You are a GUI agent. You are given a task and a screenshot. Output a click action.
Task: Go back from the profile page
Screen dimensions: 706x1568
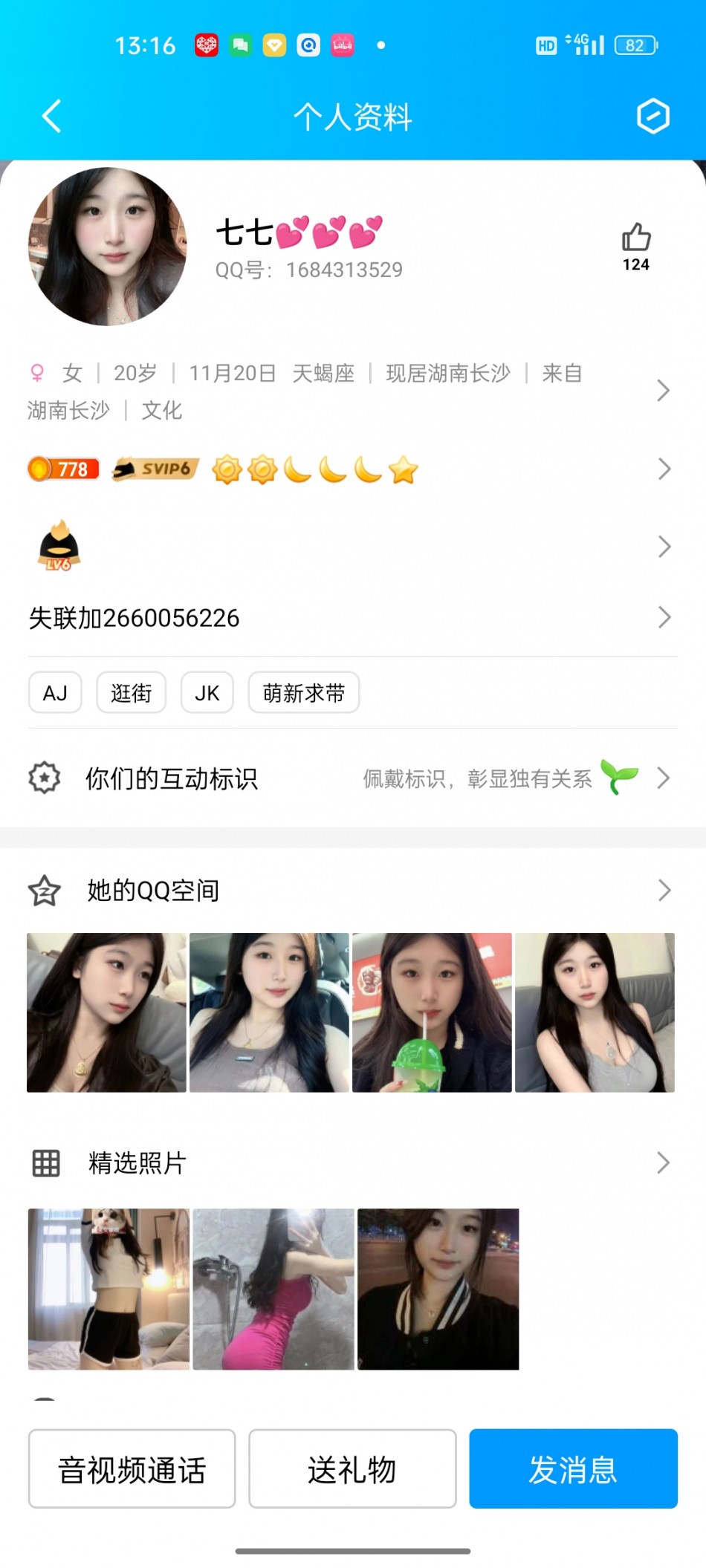tap(51, 117)
